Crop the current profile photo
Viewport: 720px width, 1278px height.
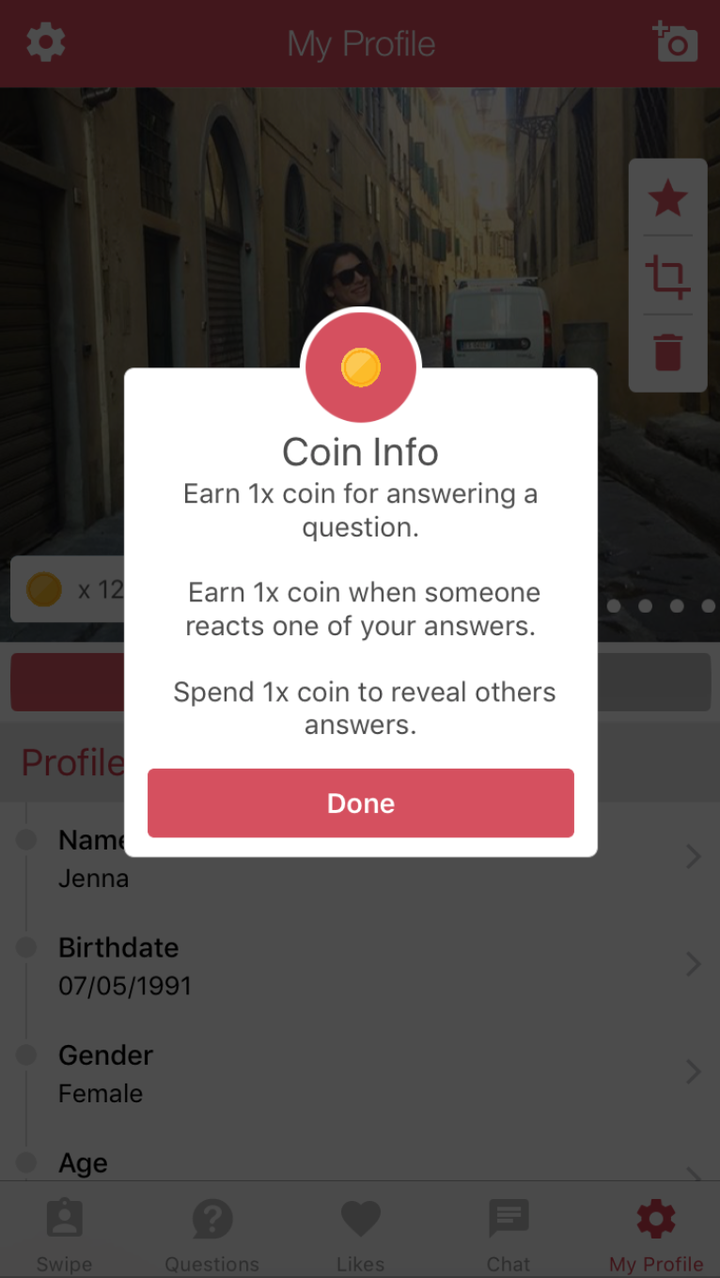(x=667, y=277)
